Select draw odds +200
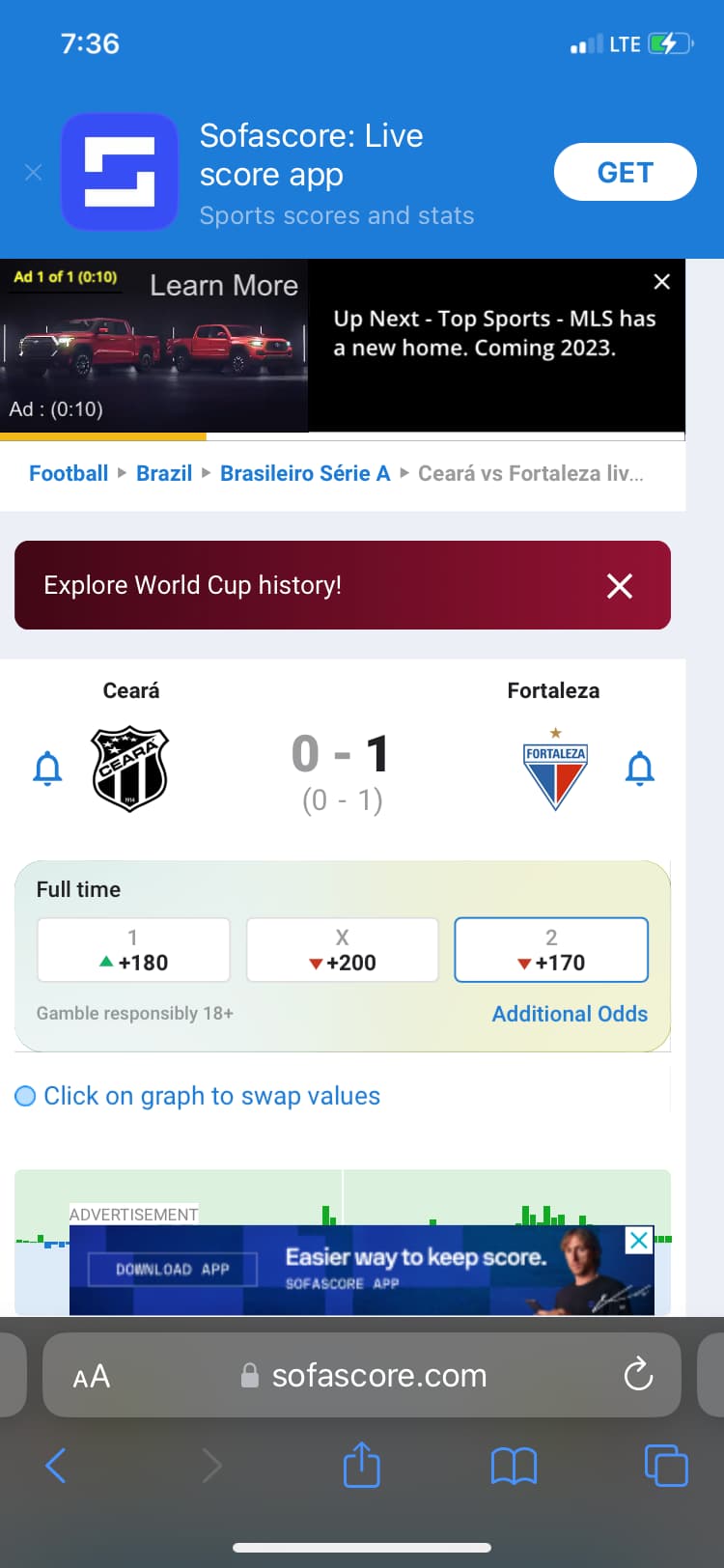Viewport: 724px width, 1568px height. (342, 950)
